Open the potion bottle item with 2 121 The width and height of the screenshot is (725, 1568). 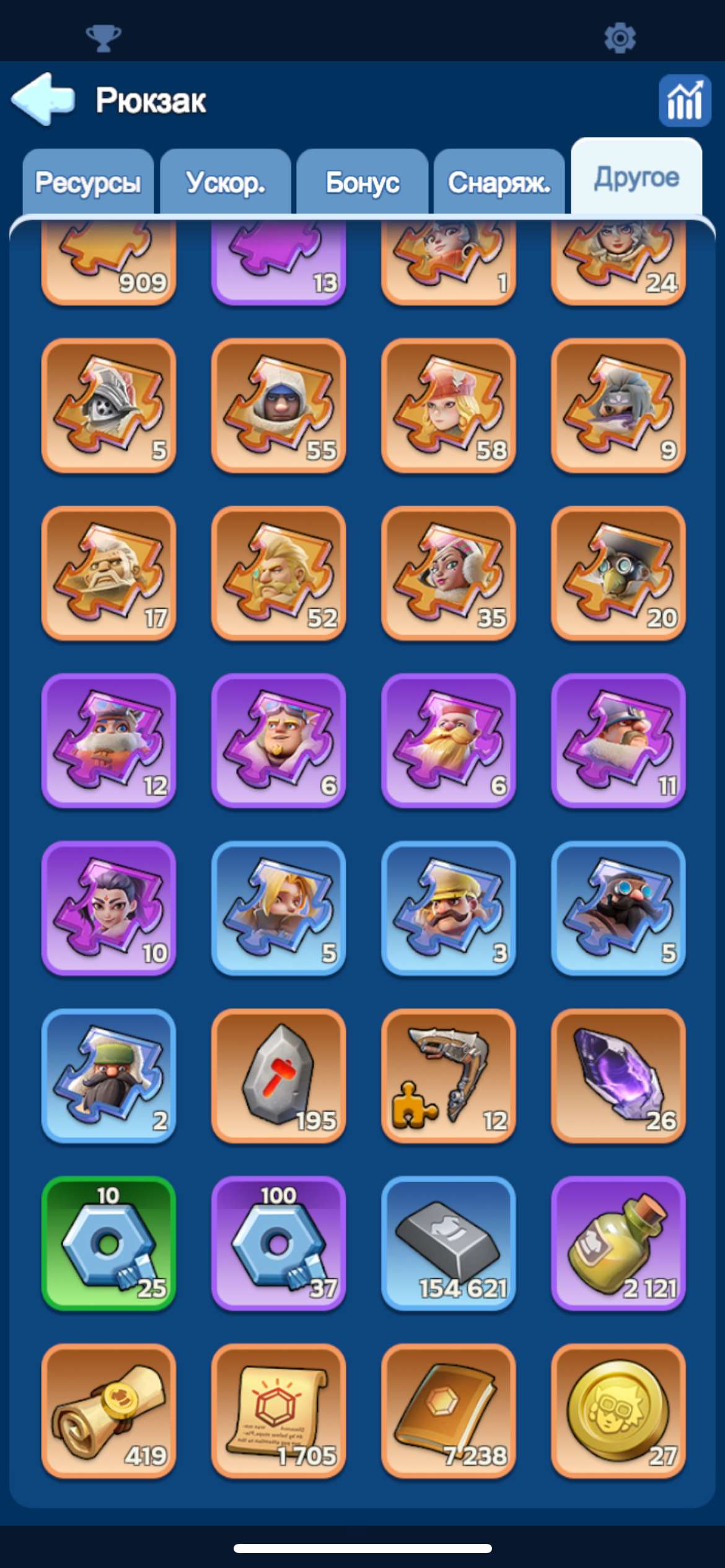click(618, 1243)
